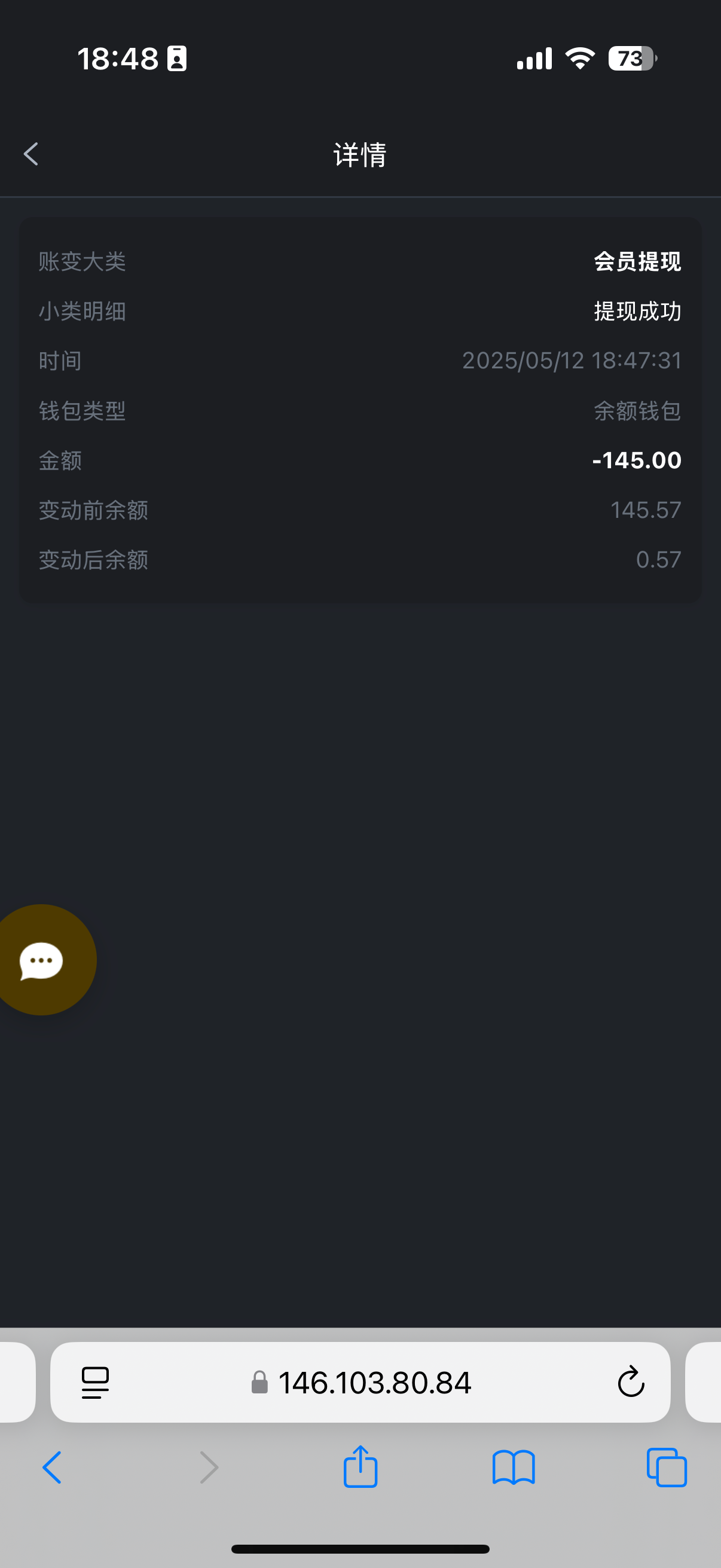Go back from the 详情 page

(31, 154)
